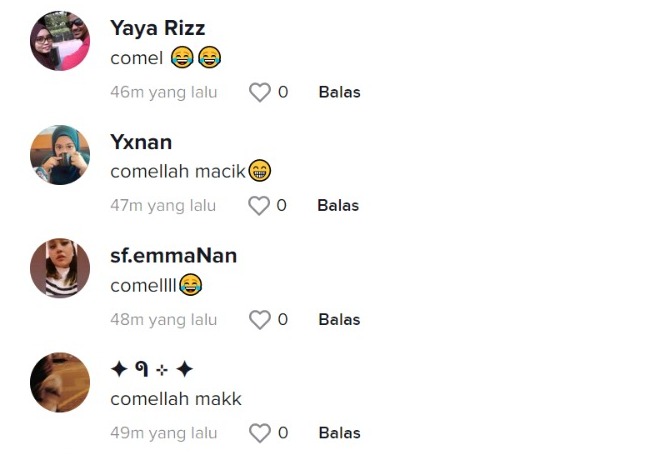Open the Yaya Rizz username link
670x458 pixels.
tap(157, 27)
